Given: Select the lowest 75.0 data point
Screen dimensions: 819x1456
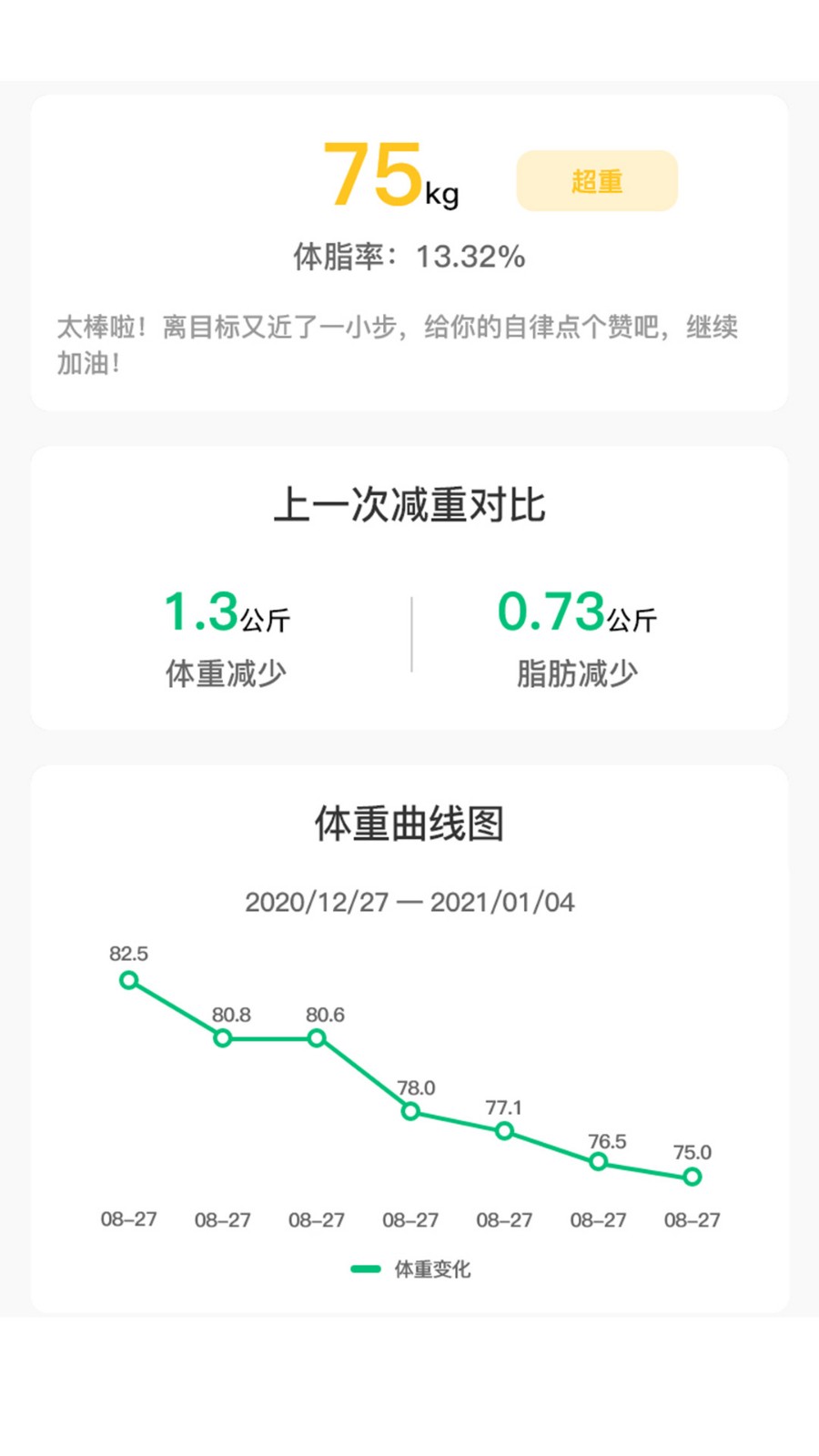Looking at the screenshot, I should pyautogui.click(x=692, y=1177).
